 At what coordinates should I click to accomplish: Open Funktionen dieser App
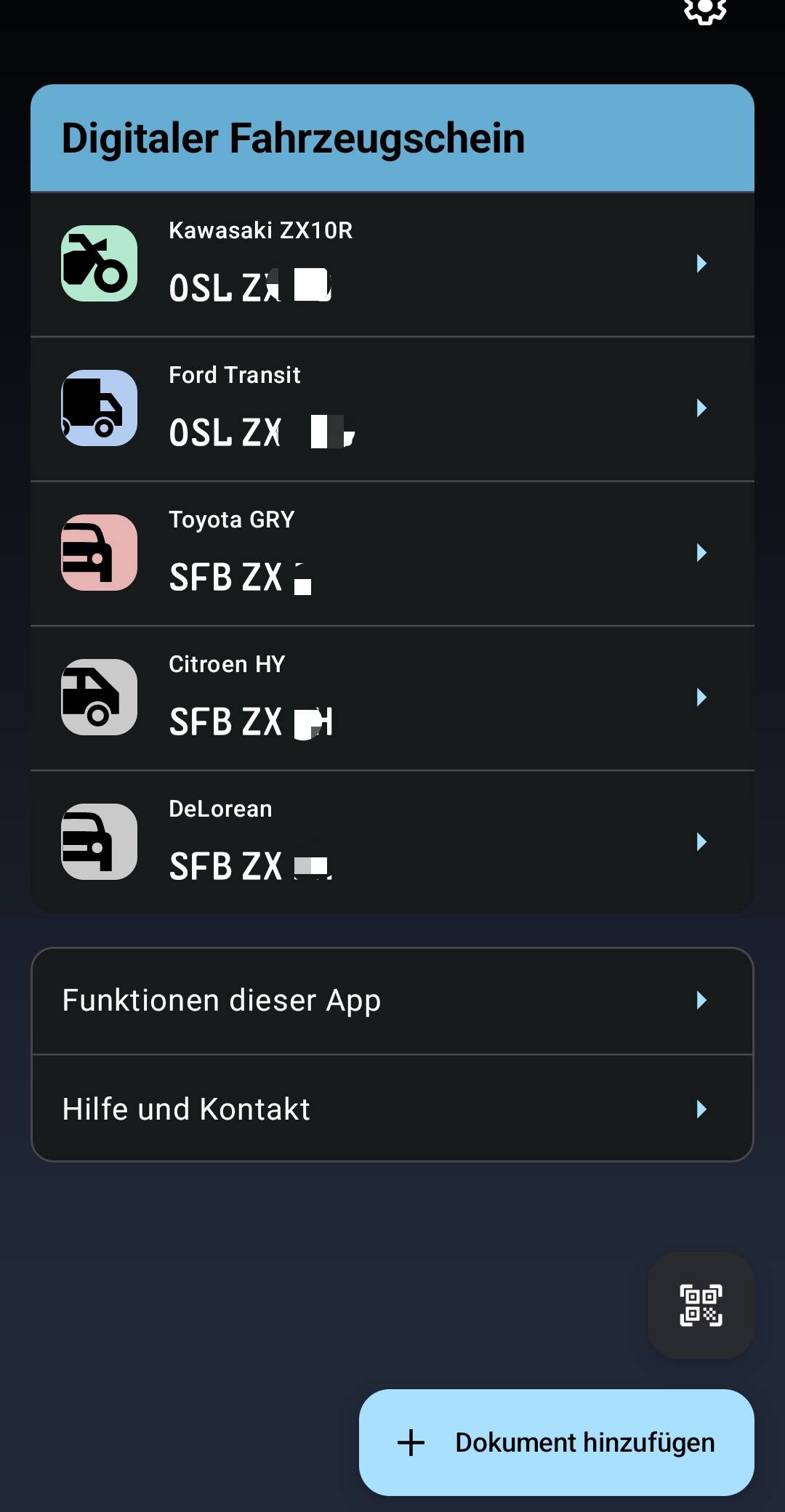tap(392, 1000)
